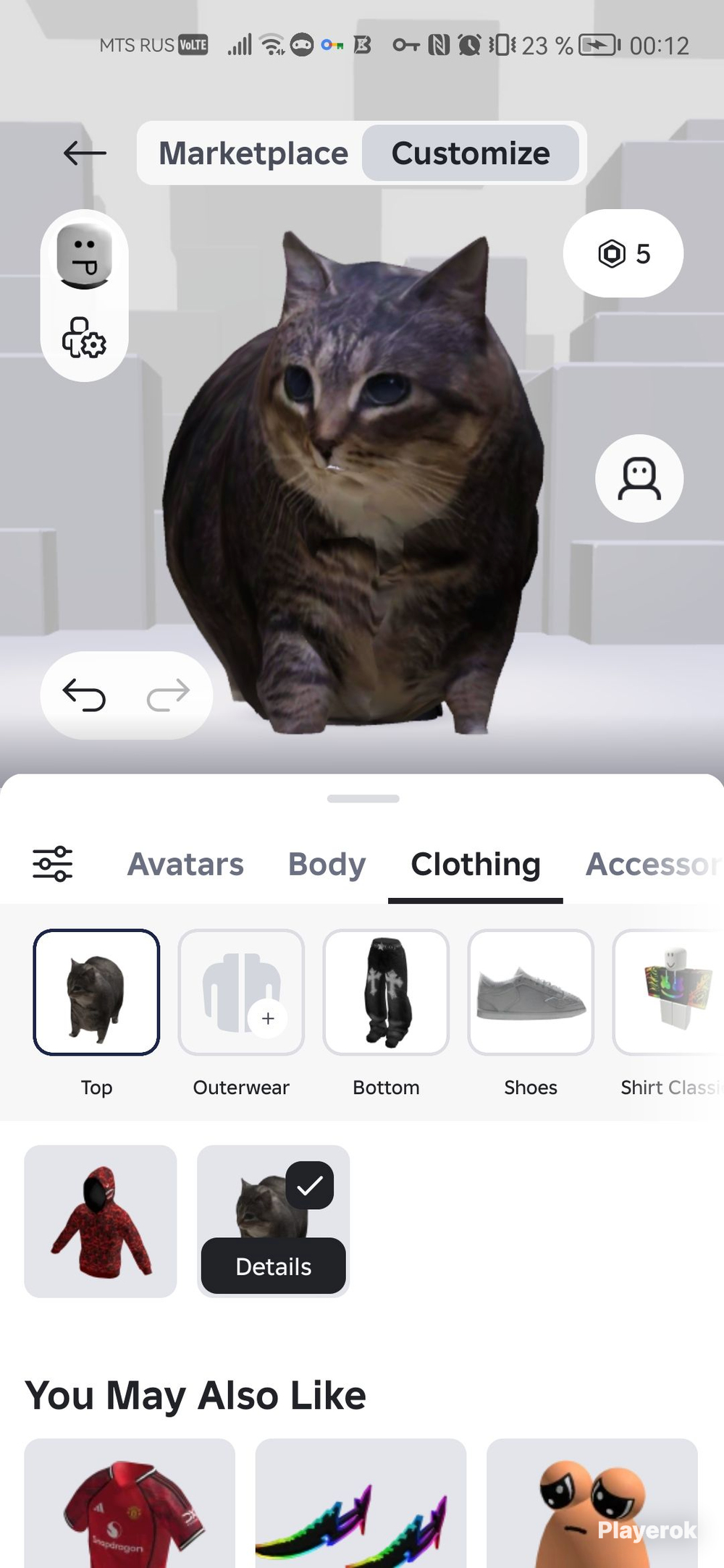Open the Robux balance button
This screenshot has height=1568, width=724.
point(623,254)
